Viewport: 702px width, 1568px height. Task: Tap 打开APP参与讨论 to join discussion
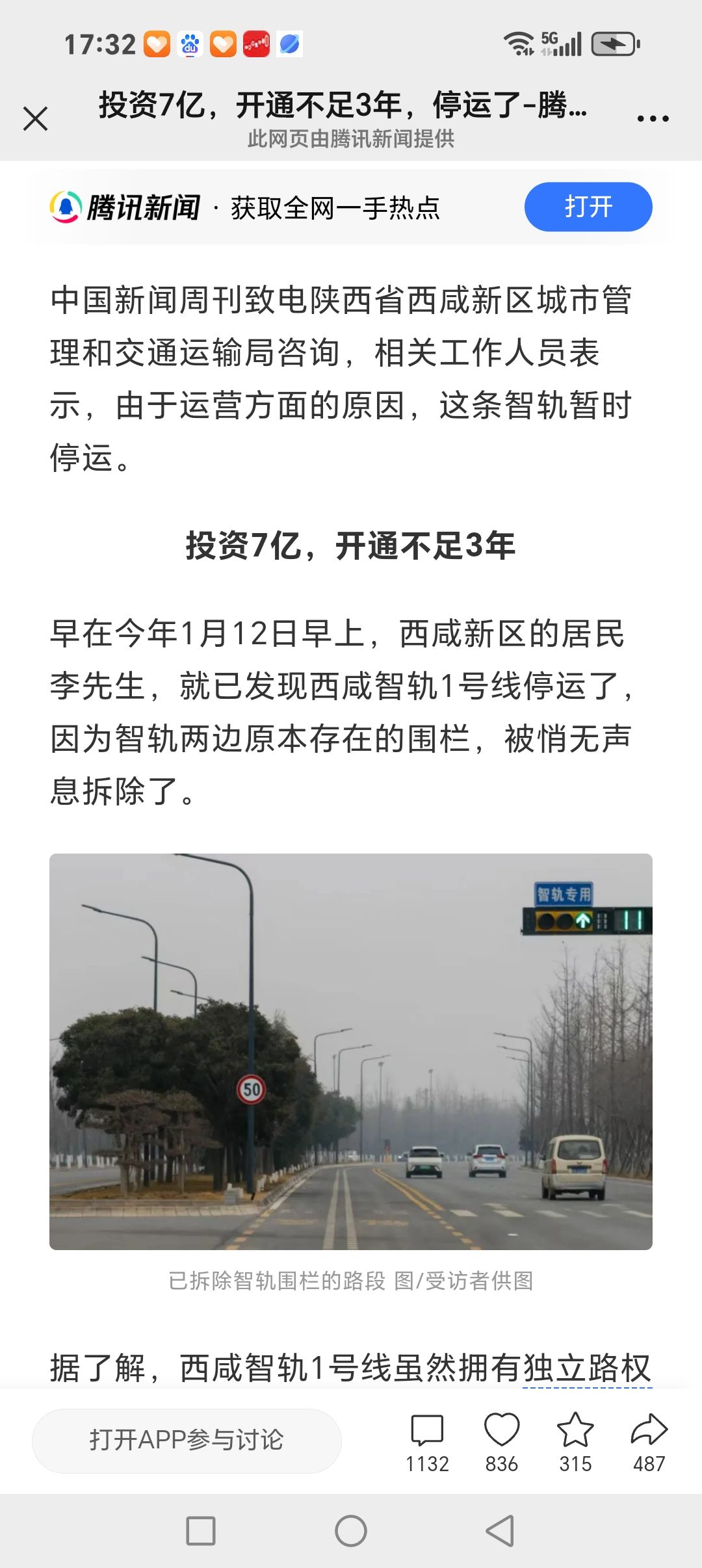coord(187,1440)
